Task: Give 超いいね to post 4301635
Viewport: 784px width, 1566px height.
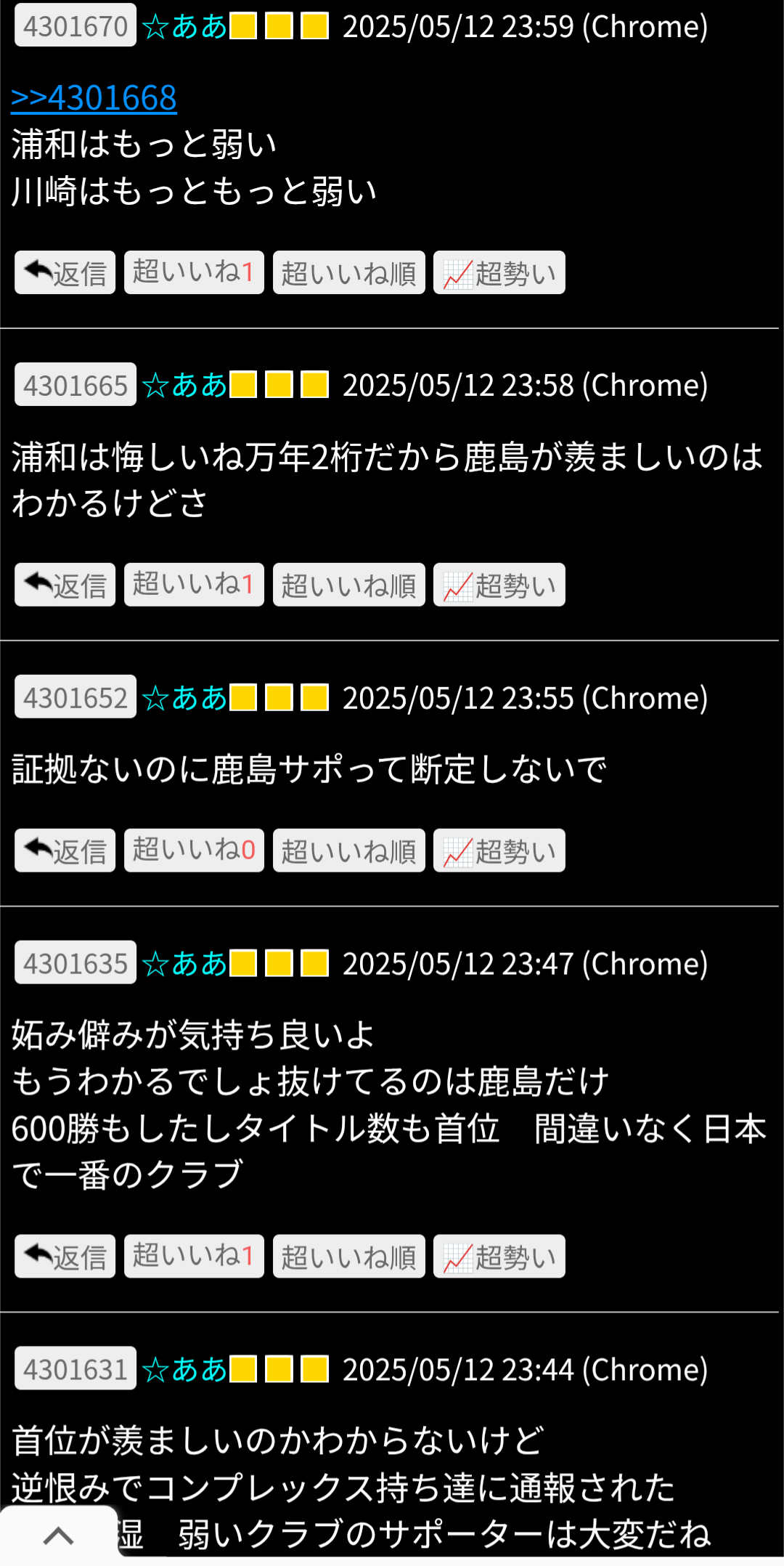Action: tap(194, 1256)
